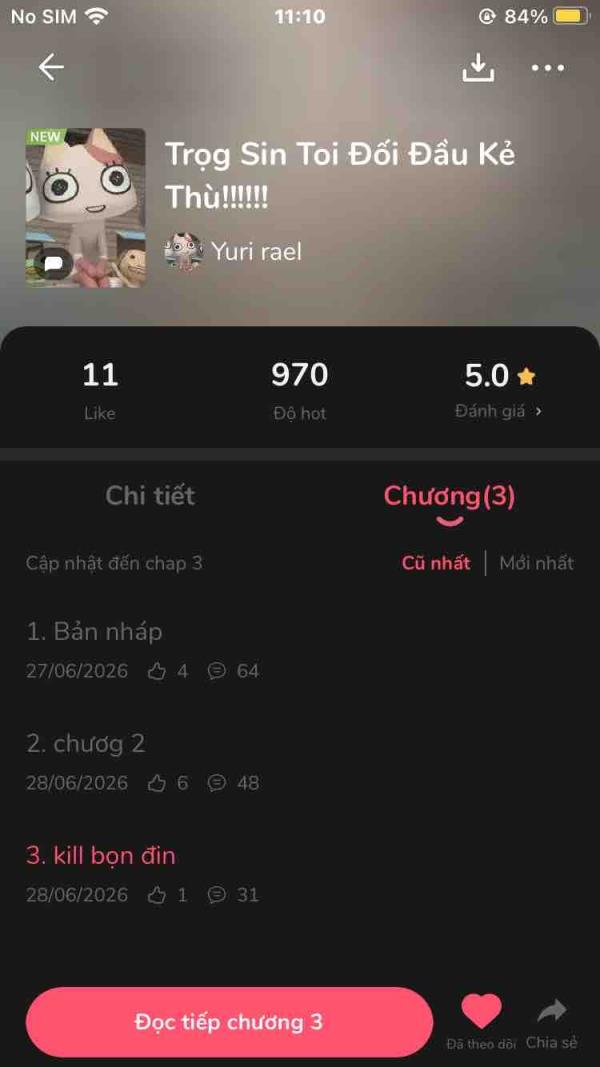This screenshot has width=600, height=1067.
Task: Switch to the Chi tiết tab
Action: (x=150, y=496)
